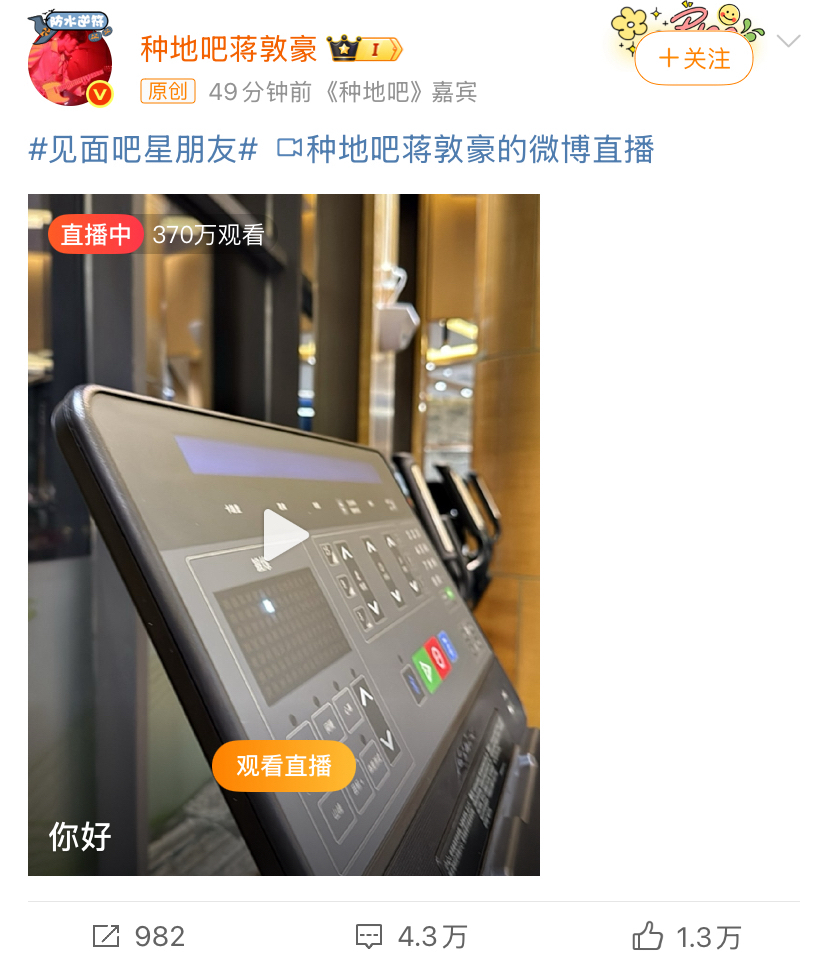Follow with the 关注 button

coord(694,59)
